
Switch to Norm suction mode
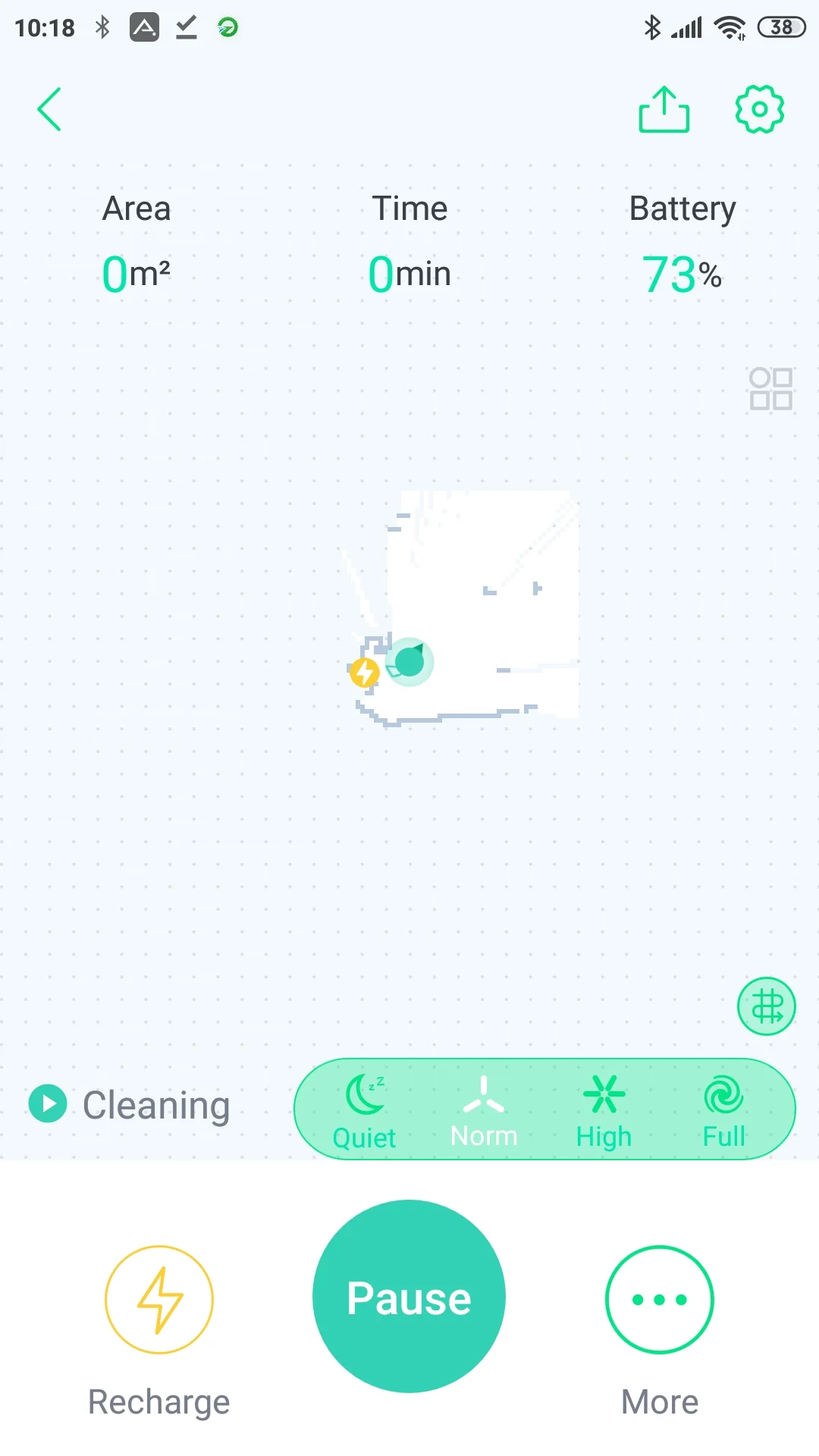(484, 1109)
